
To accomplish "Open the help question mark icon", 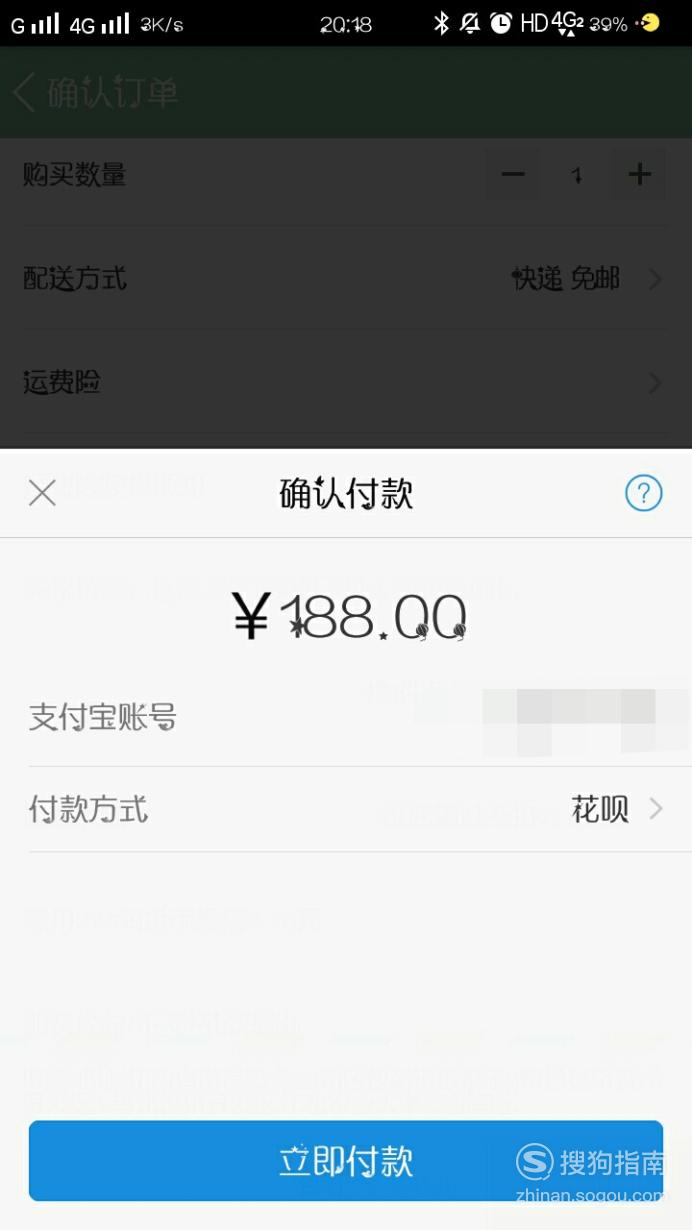I will [x=643, y=492].
